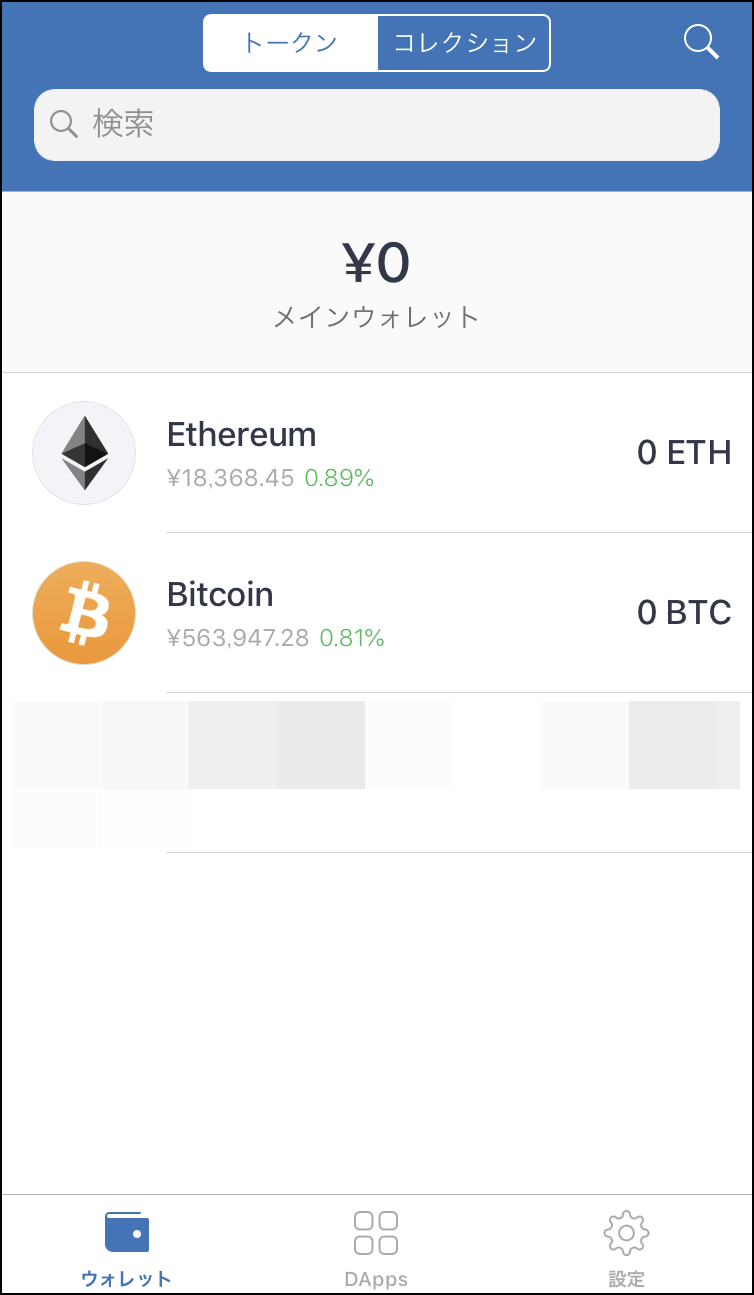754x1295 pixels.
Task: Open the 設定 settings tab
Action: pyautogui.click(x=626, y=1246)
